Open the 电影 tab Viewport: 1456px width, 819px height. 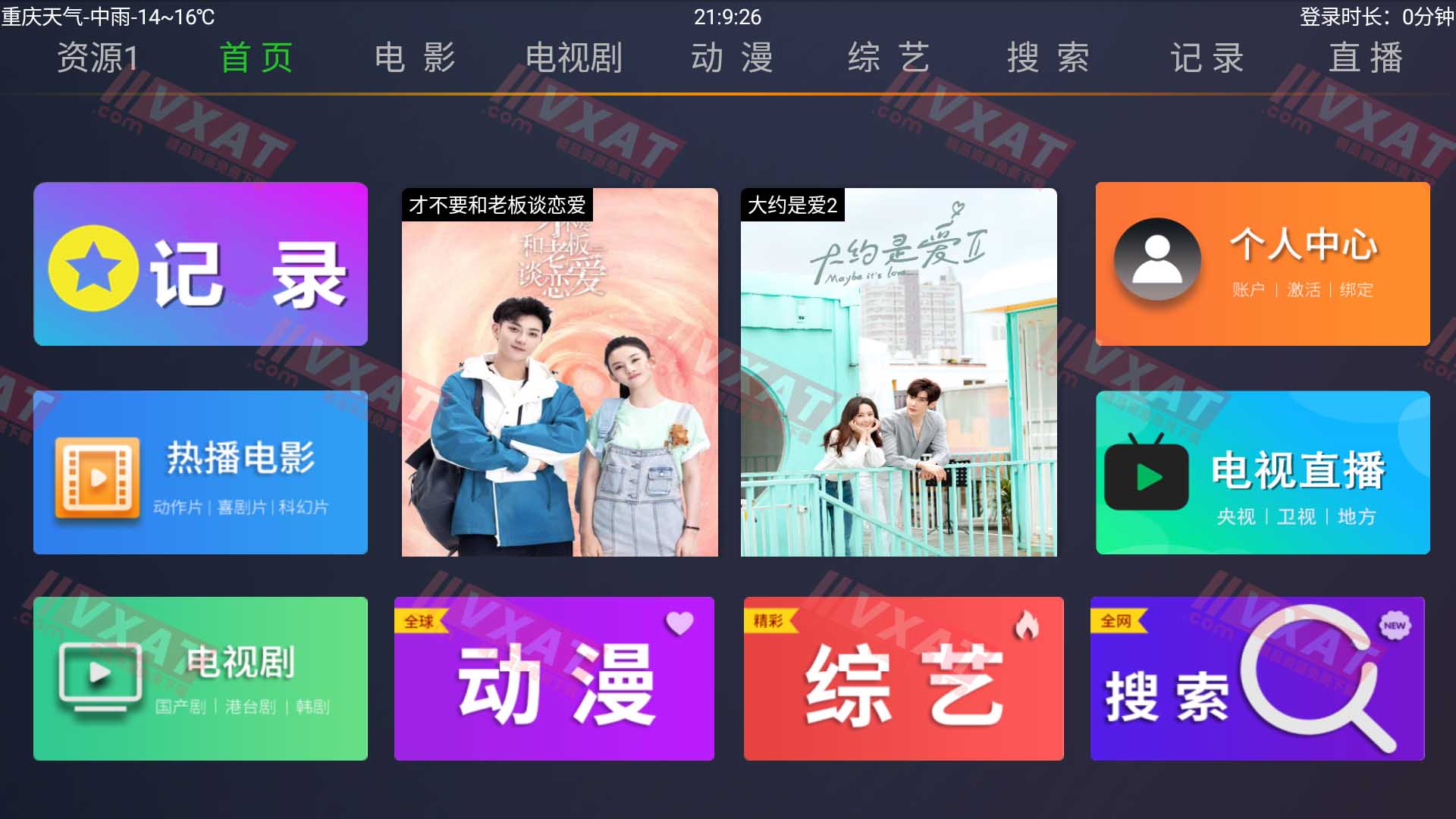point(415,58)
